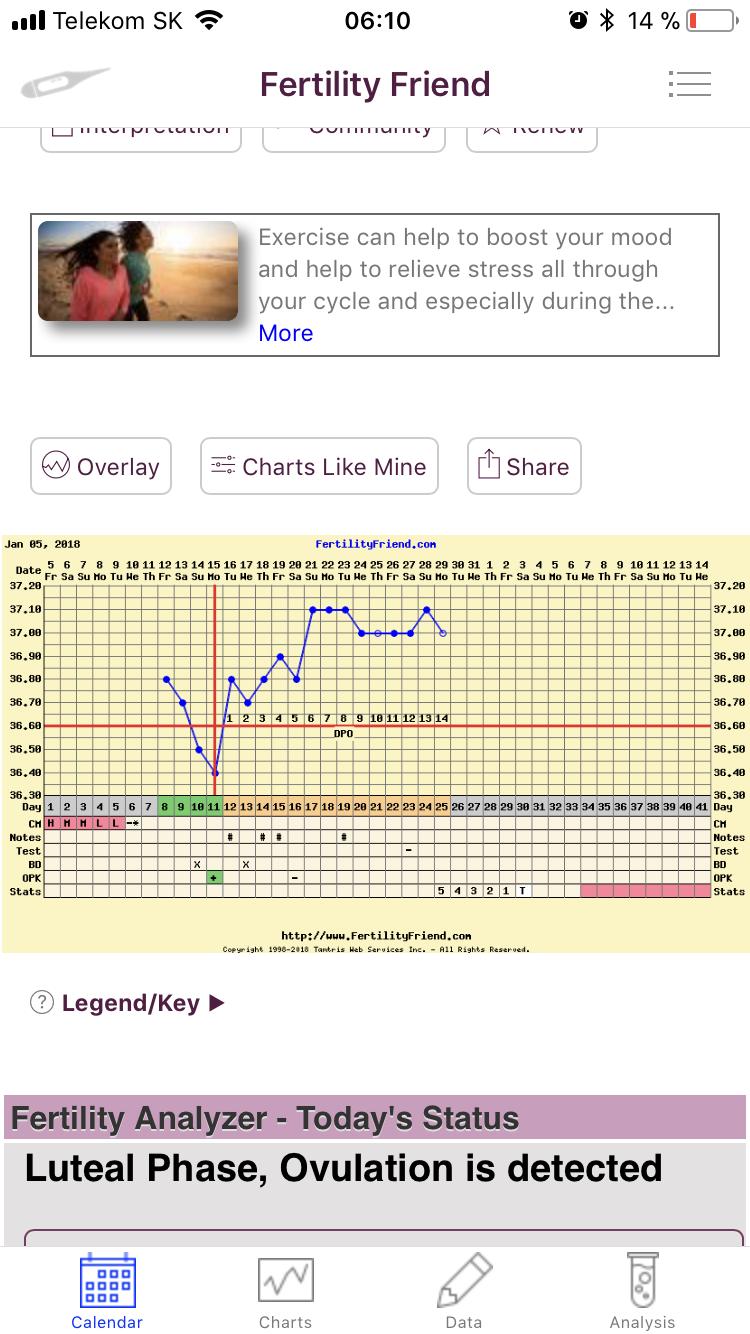Open the More link in exercise tip
The image size is (750, 1334).
285,333
